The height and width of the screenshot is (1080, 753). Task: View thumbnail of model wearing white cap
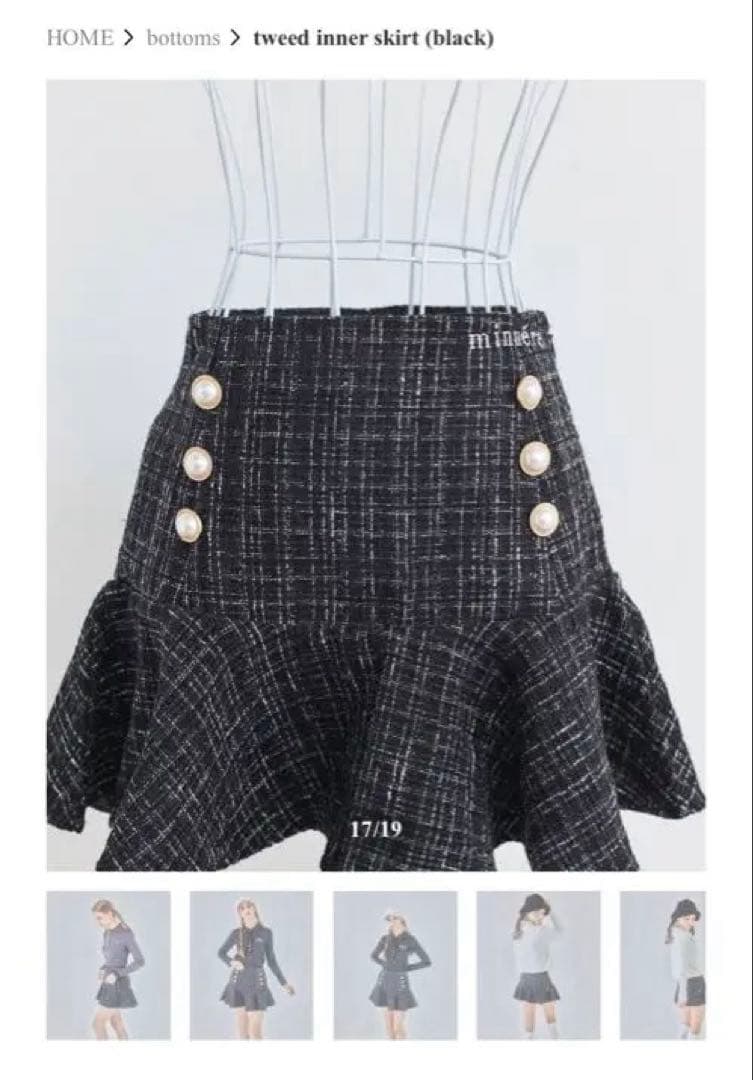tap(395, 965)
